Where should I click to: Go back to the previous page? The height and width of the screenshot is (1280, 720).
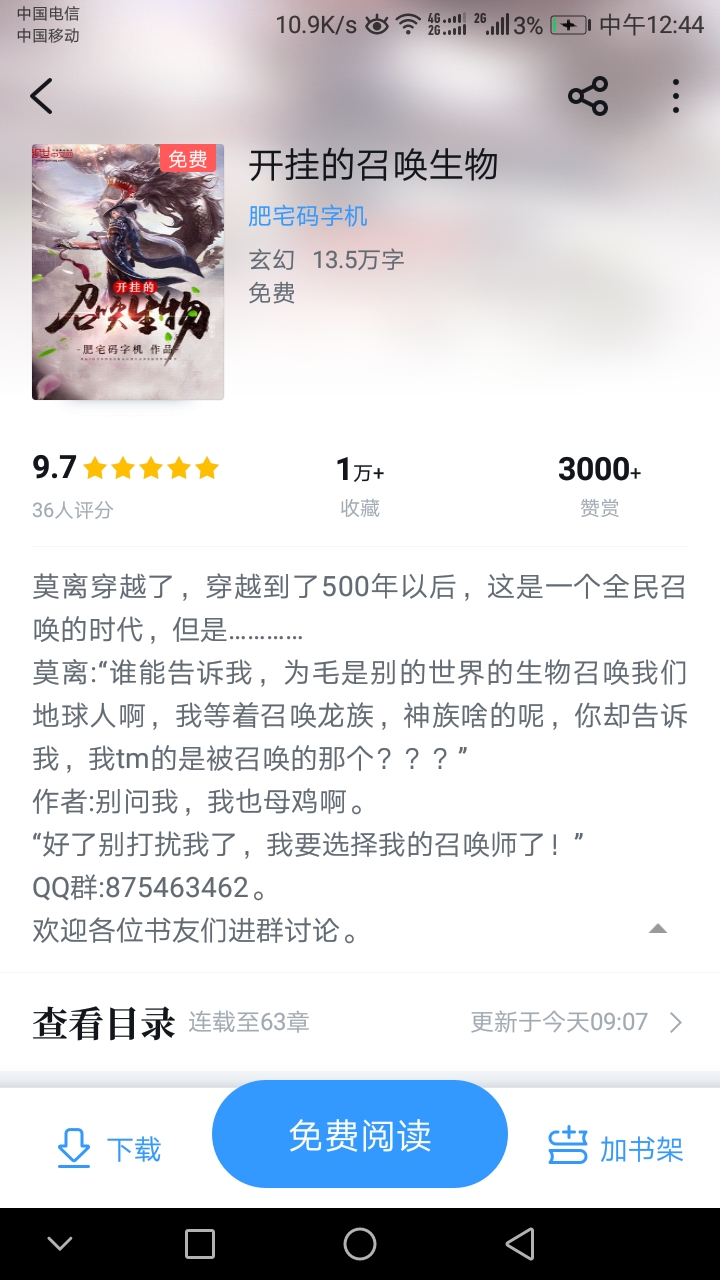coord(41,96)
